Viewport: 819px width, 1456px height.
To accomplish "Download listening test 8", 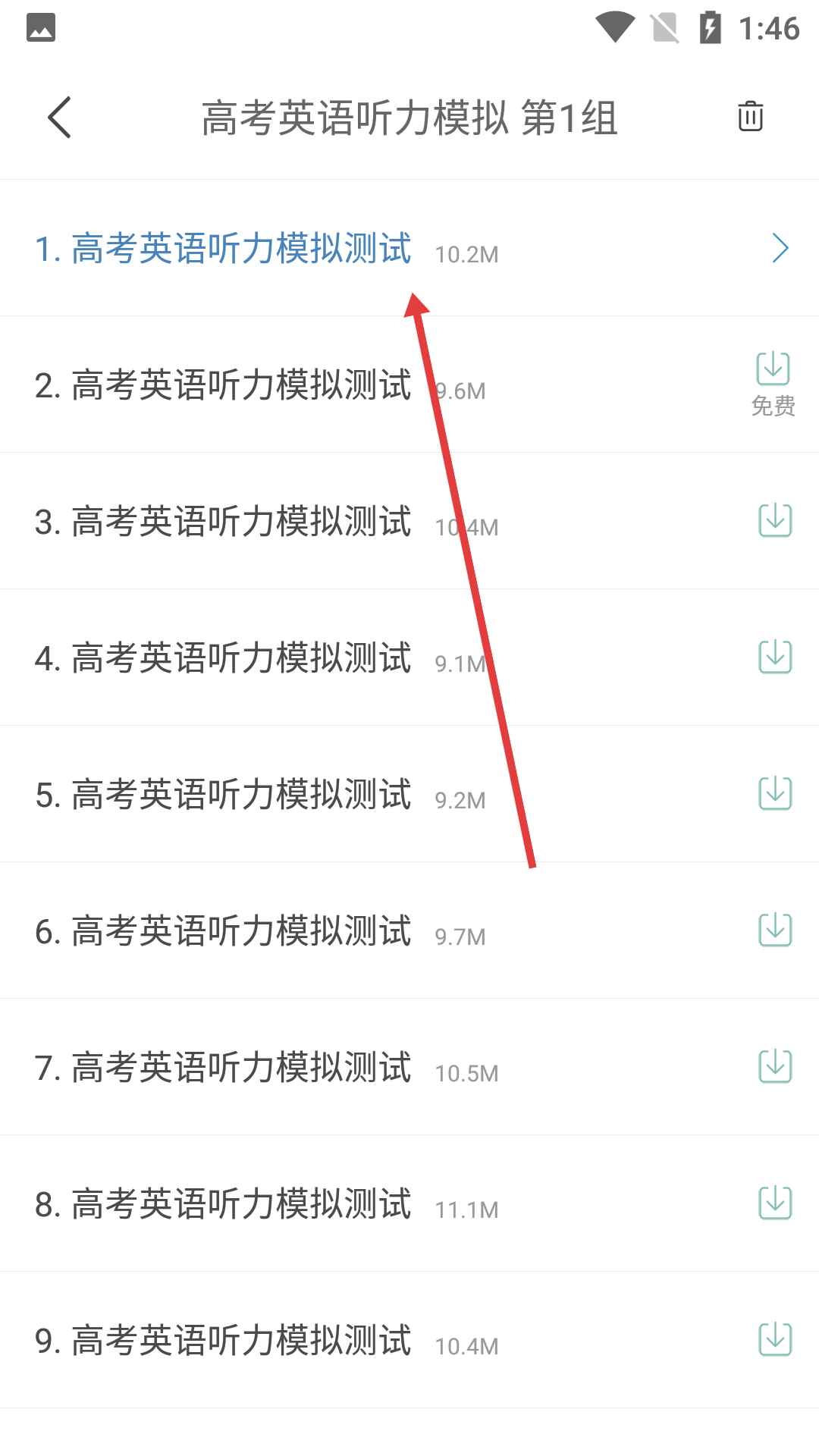I will (775, 1203).
